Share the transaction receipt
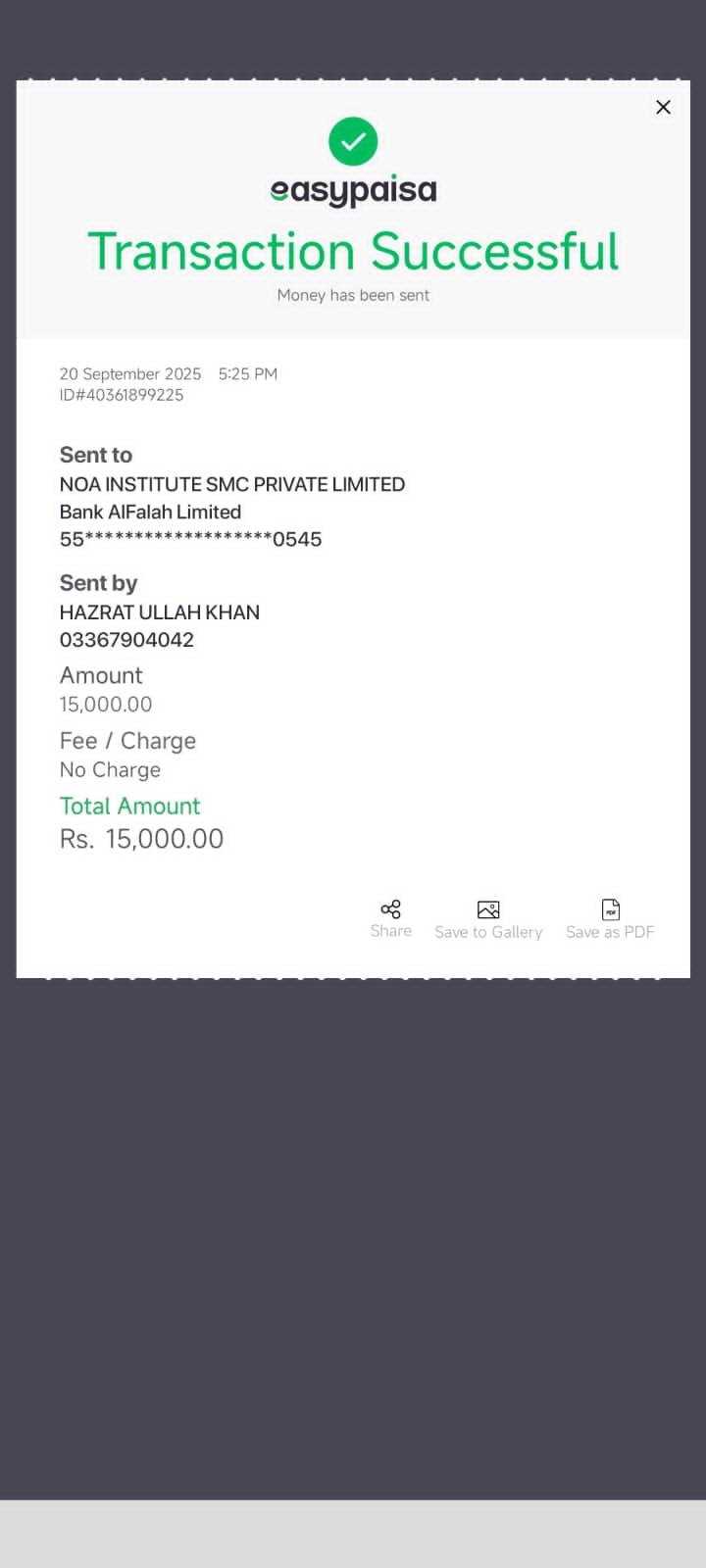 click(390, 918)
